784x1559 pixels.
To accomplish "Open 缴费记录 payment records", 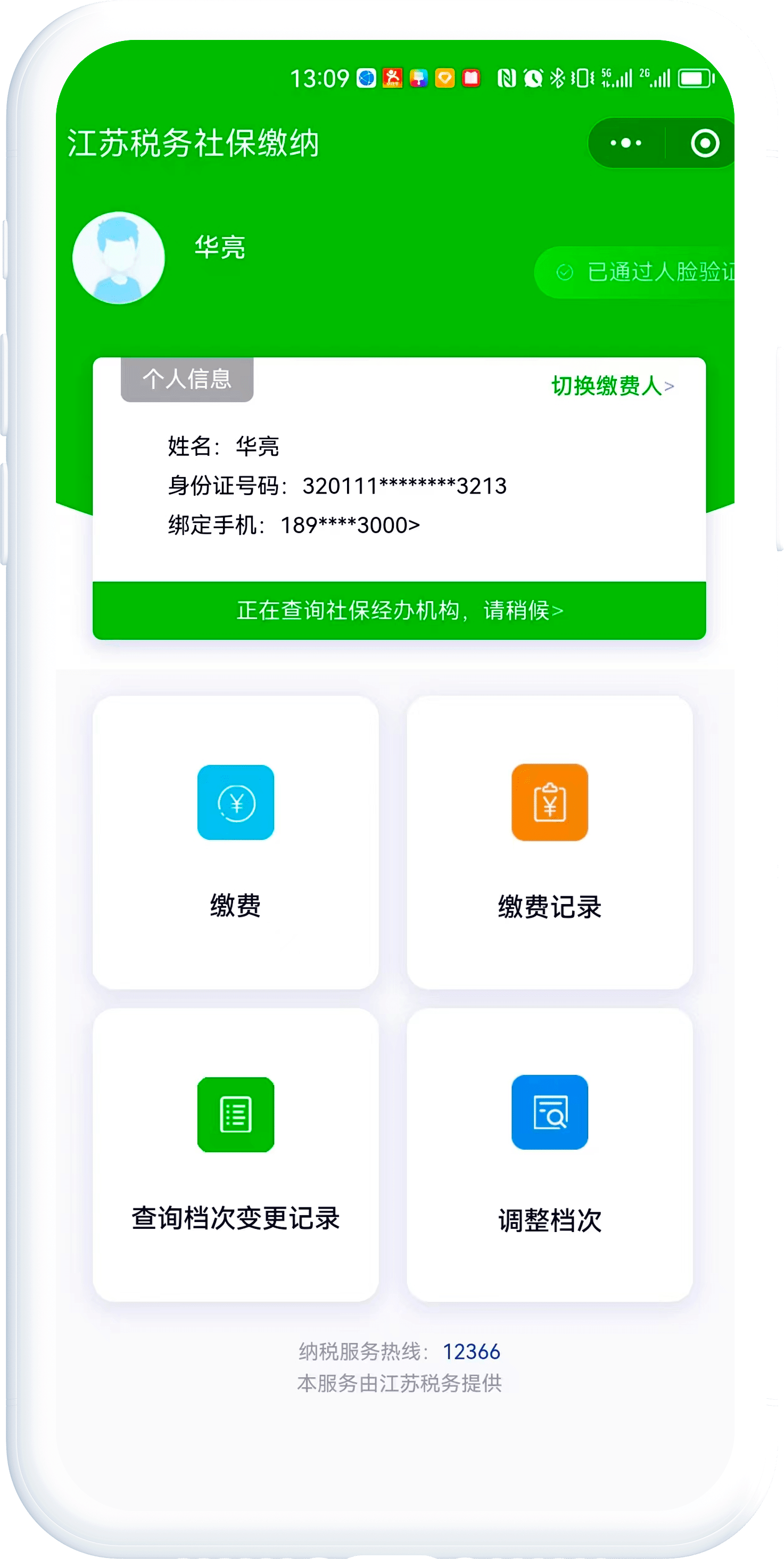I will [x=549, y=841].
